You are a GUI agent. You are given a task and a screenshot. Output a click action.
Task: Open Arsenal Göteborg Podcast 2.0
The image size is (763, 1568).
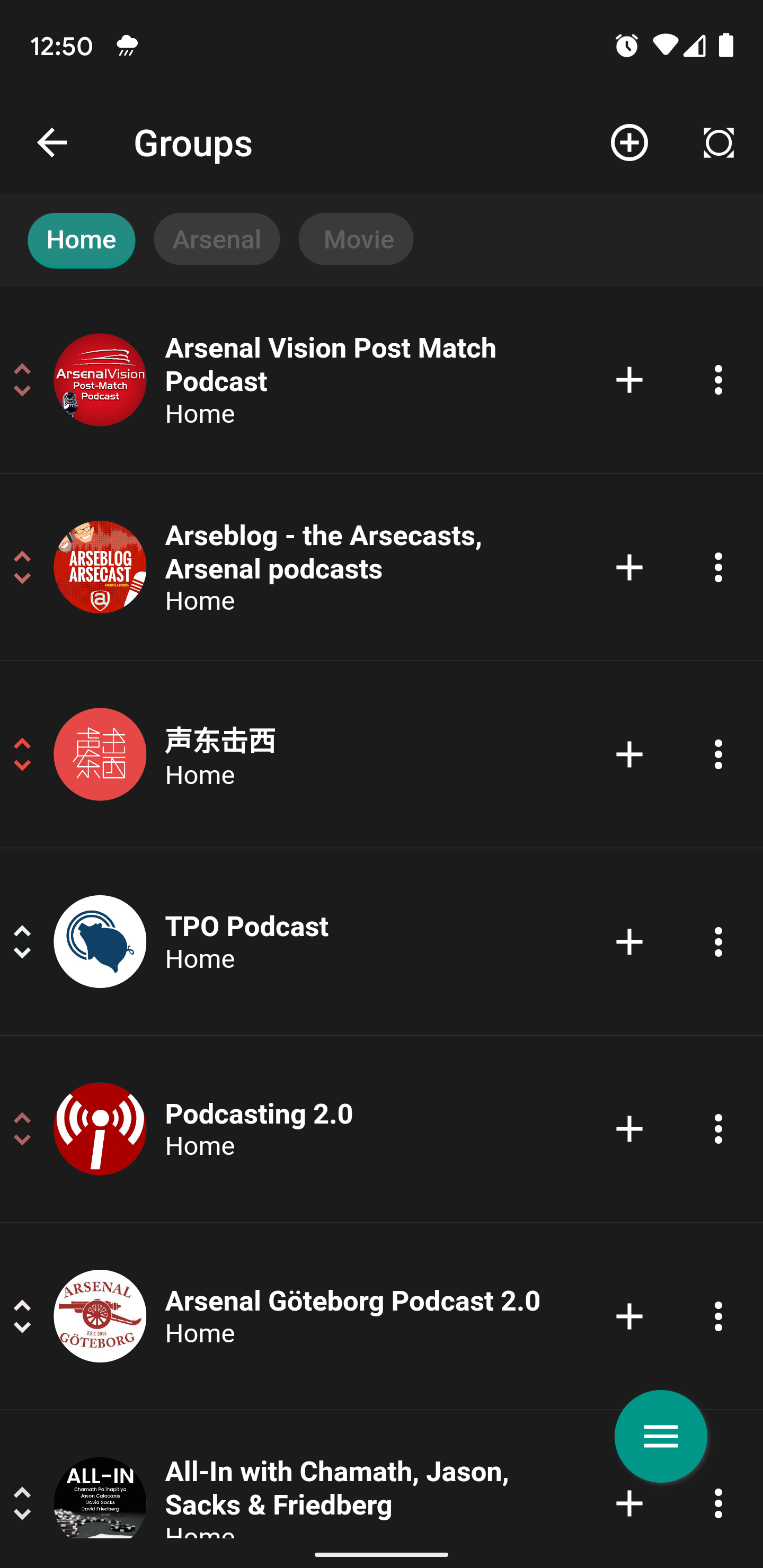[352, 1316]
